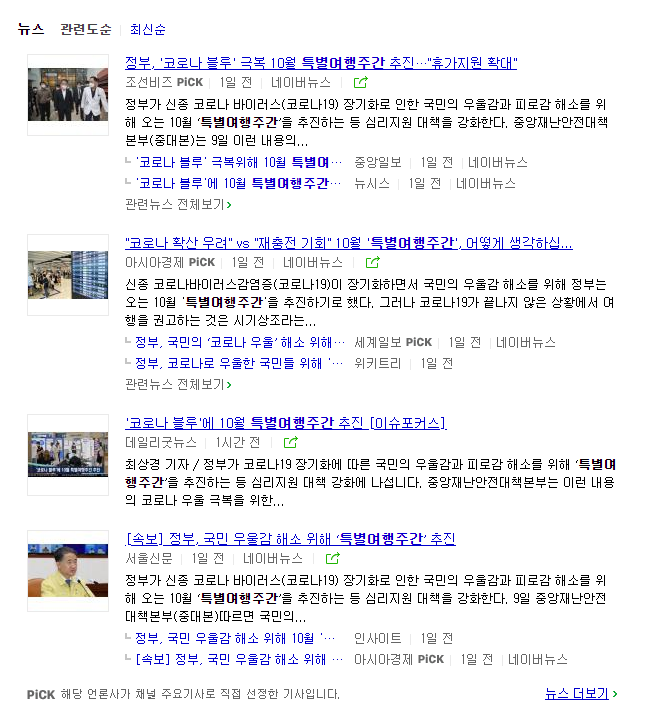
Task: Open the 아시아경제 headline on 코로나 확산 우려
Action: coord(349,243)
